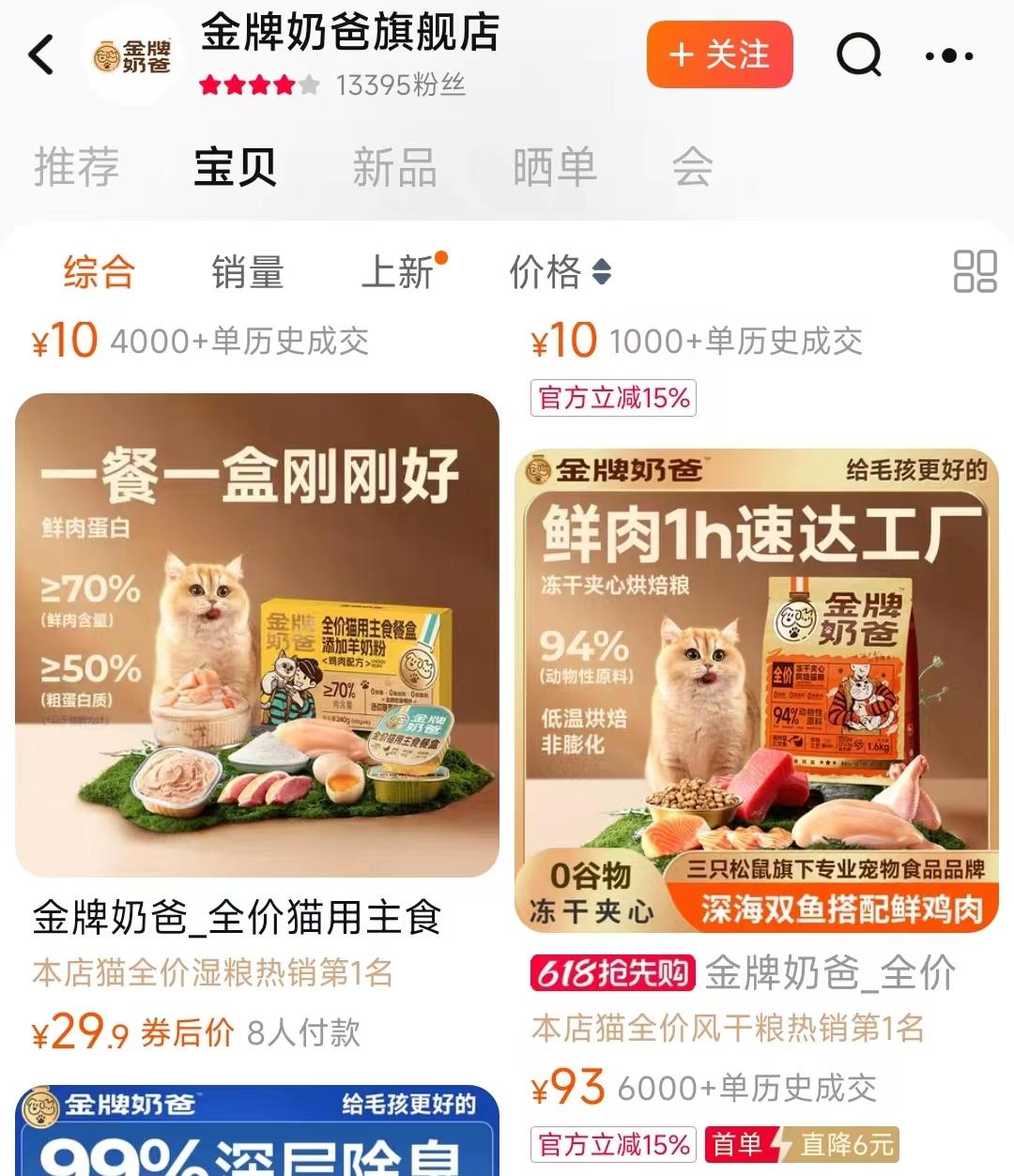Open 金牌奶爸 store logo avatar
Image resolution: width=1014 pixels, height=1176 pixels.
(x=131, y=55)
